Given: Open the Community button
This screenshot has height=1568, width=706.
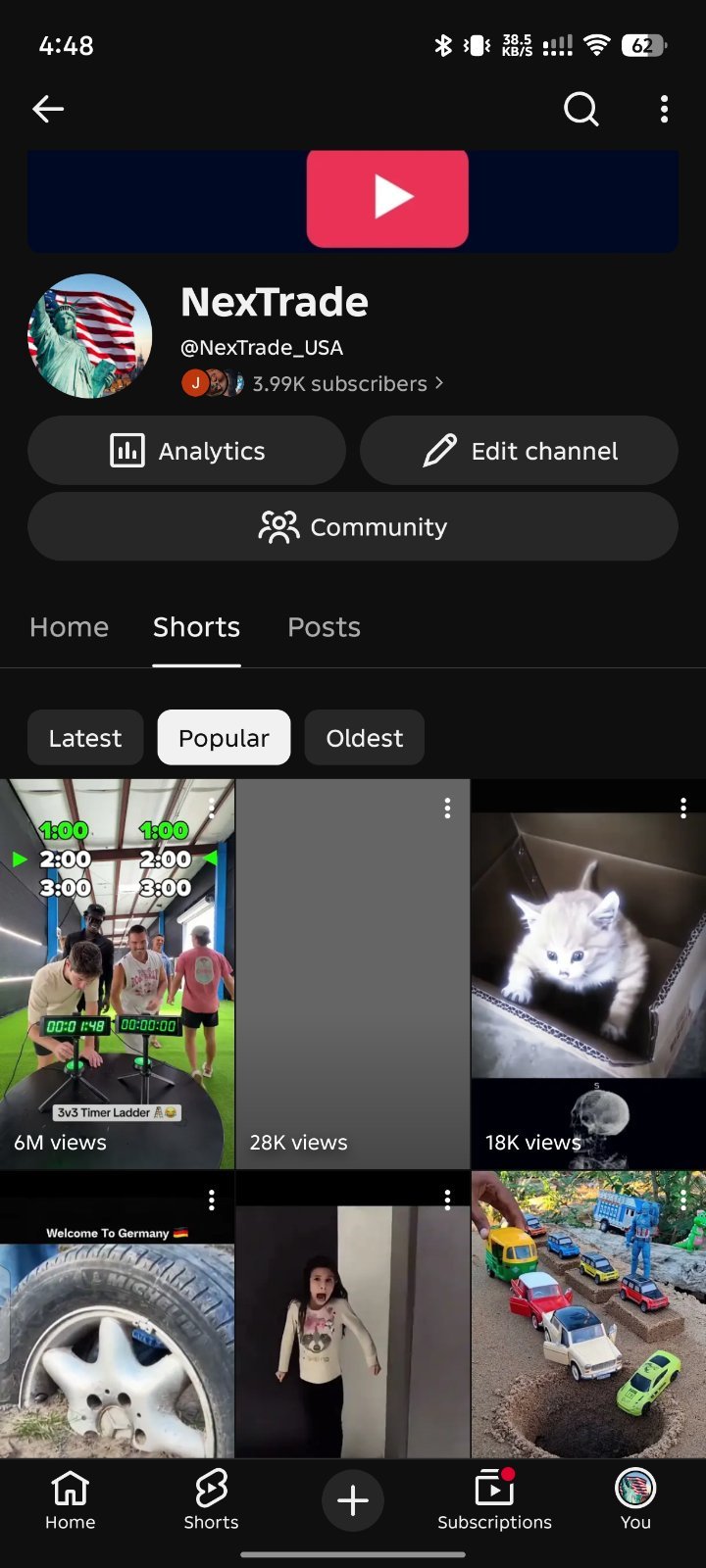Looking at the screenshot, I should click(x=353, y=527).
